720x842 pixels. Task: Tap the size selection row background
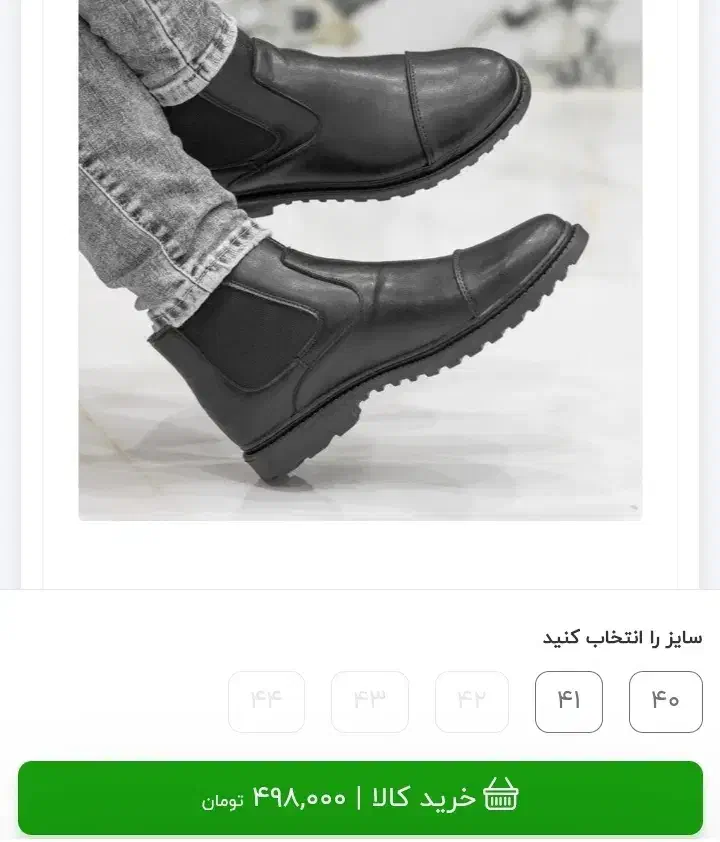click(x=360, y=701)
